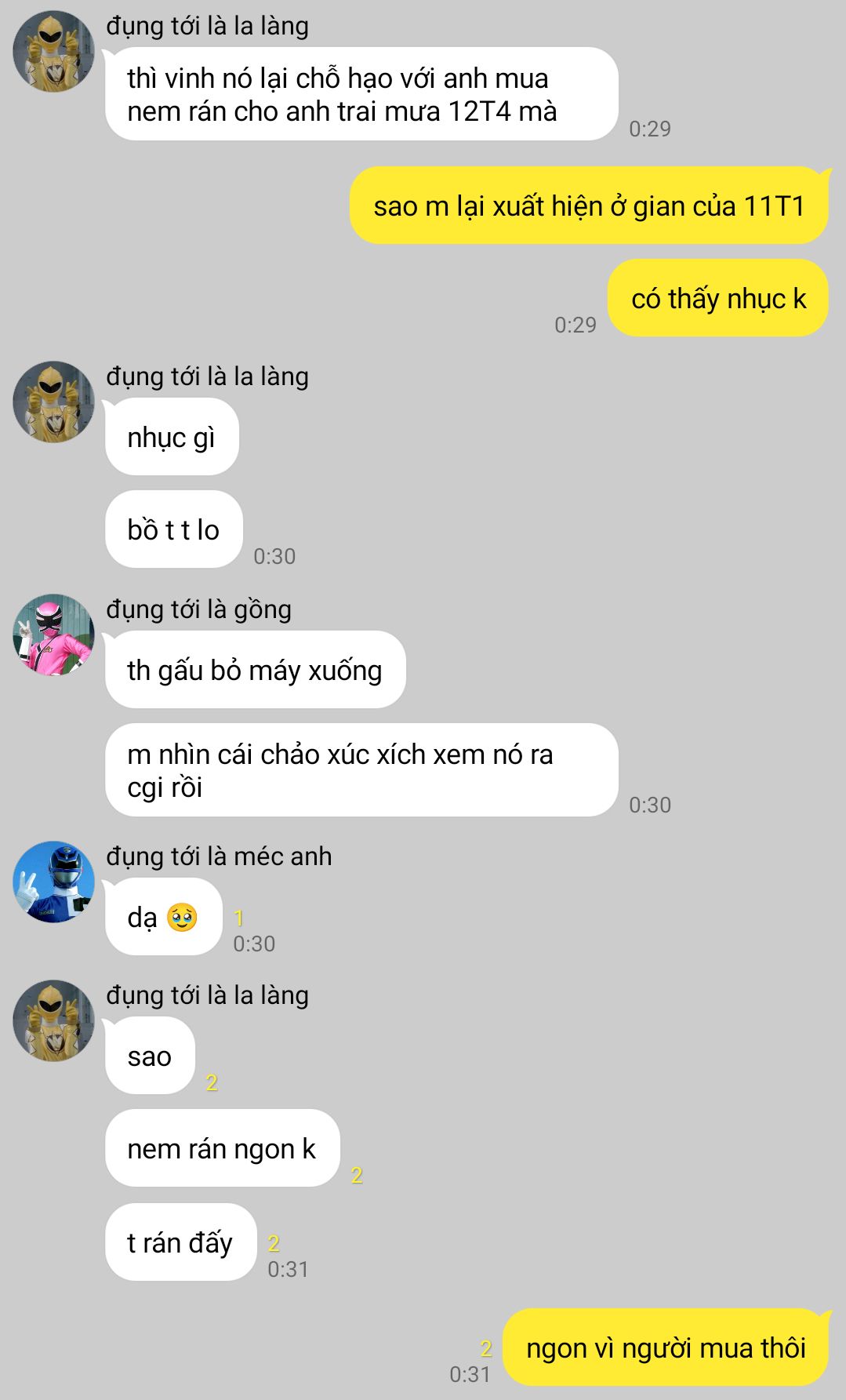Open the la làng avatar beside the 'sao' message
The width and height of the screenshot is (846, 1400).
click(53, 1020)
